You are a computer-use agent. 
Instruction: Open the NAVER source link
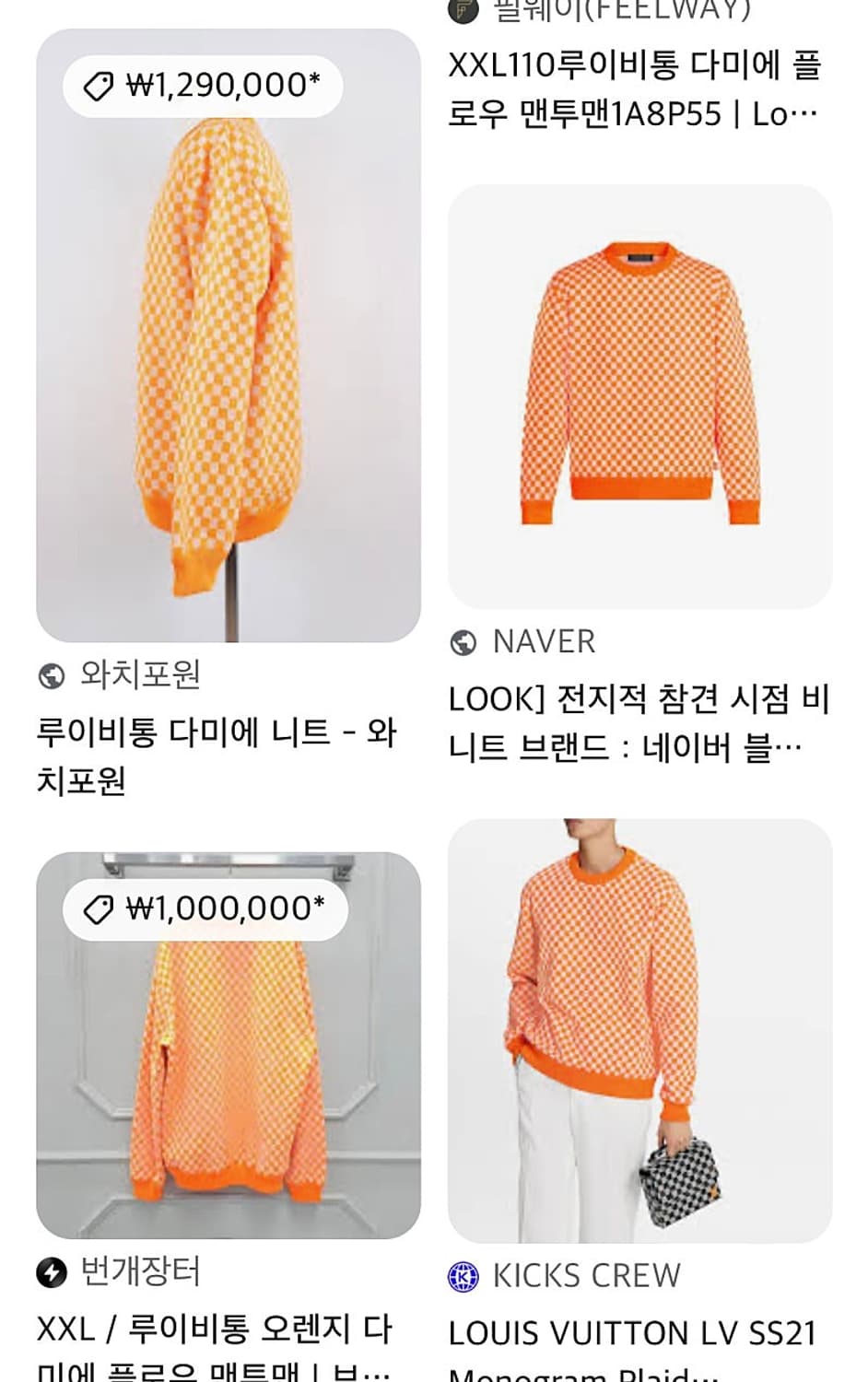pyautogui.click(x=544, y=642)
